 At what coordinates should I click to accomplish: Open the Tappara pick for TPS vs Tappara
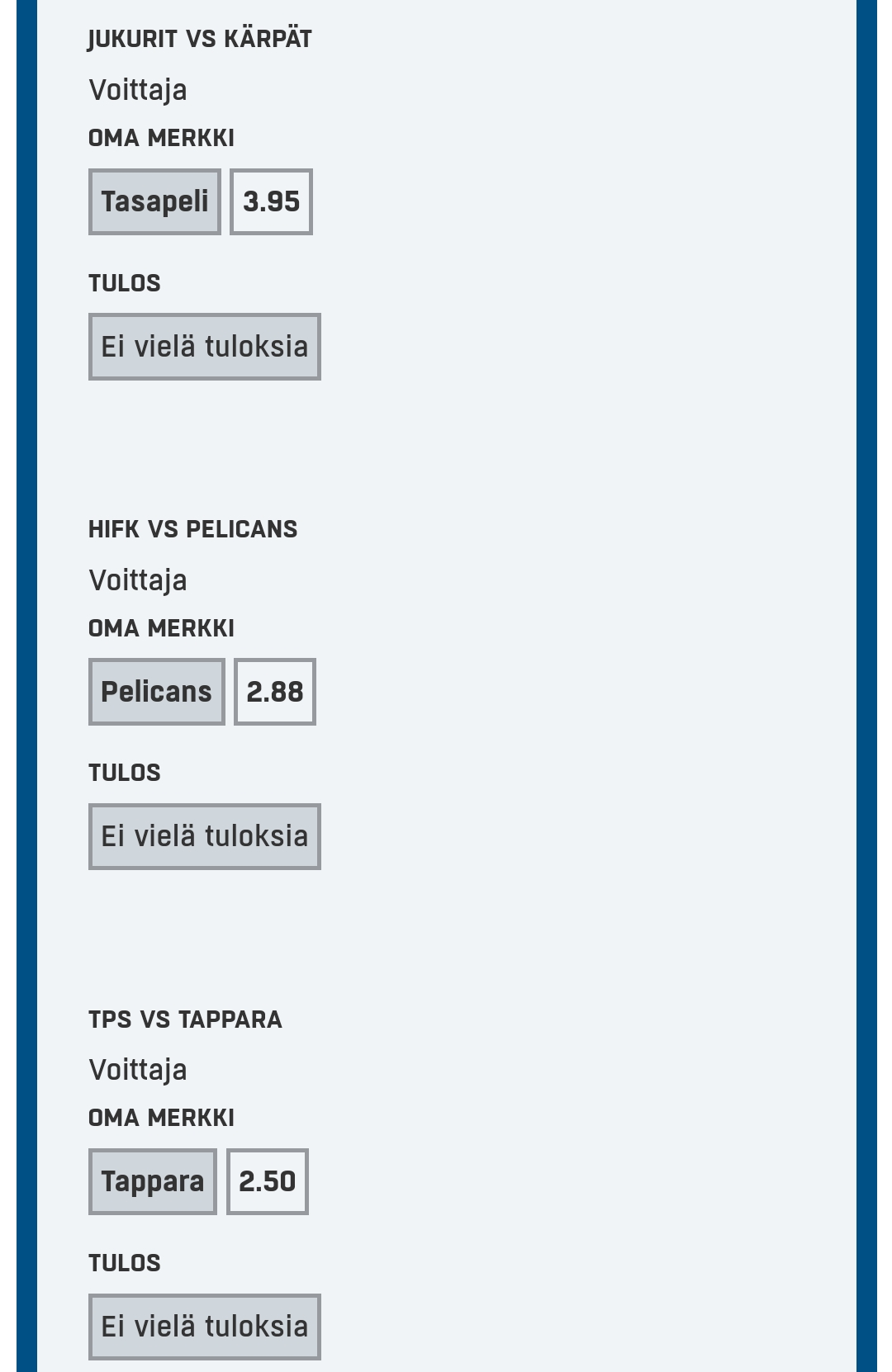(x=152, y=1181)
